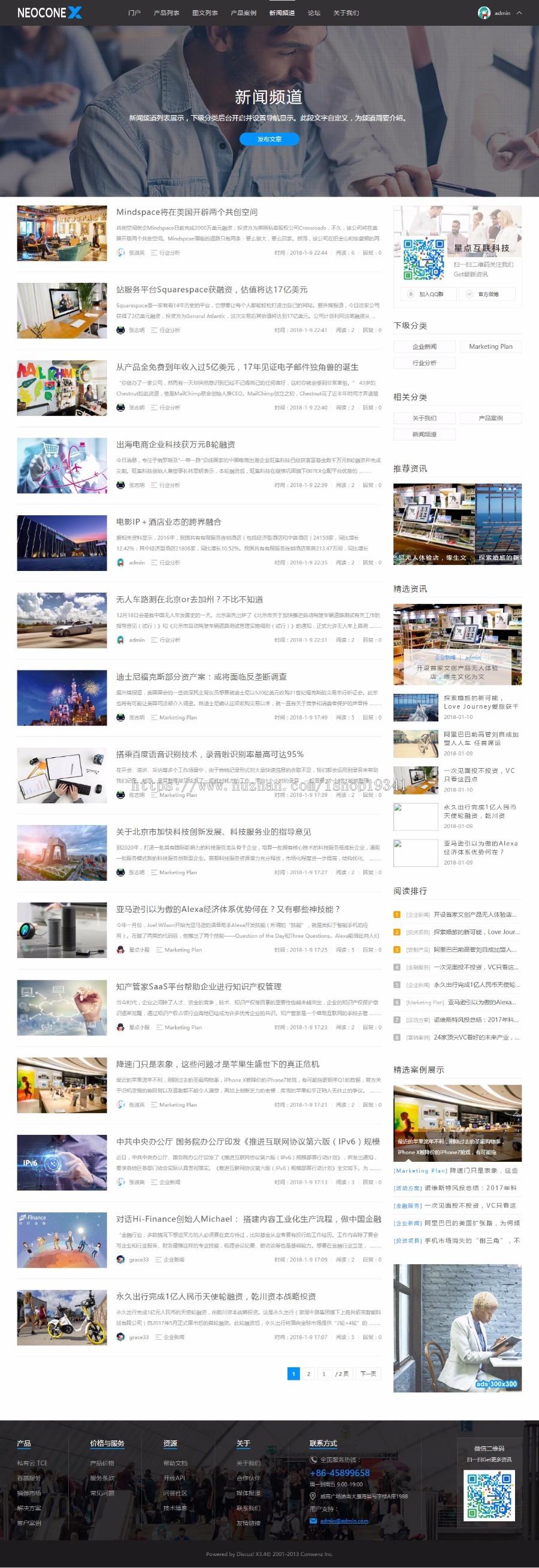The width and height of the screenshot is (539, 1568).
Task: Click the ads 300x300 banner
Action: pos(457,1330)
